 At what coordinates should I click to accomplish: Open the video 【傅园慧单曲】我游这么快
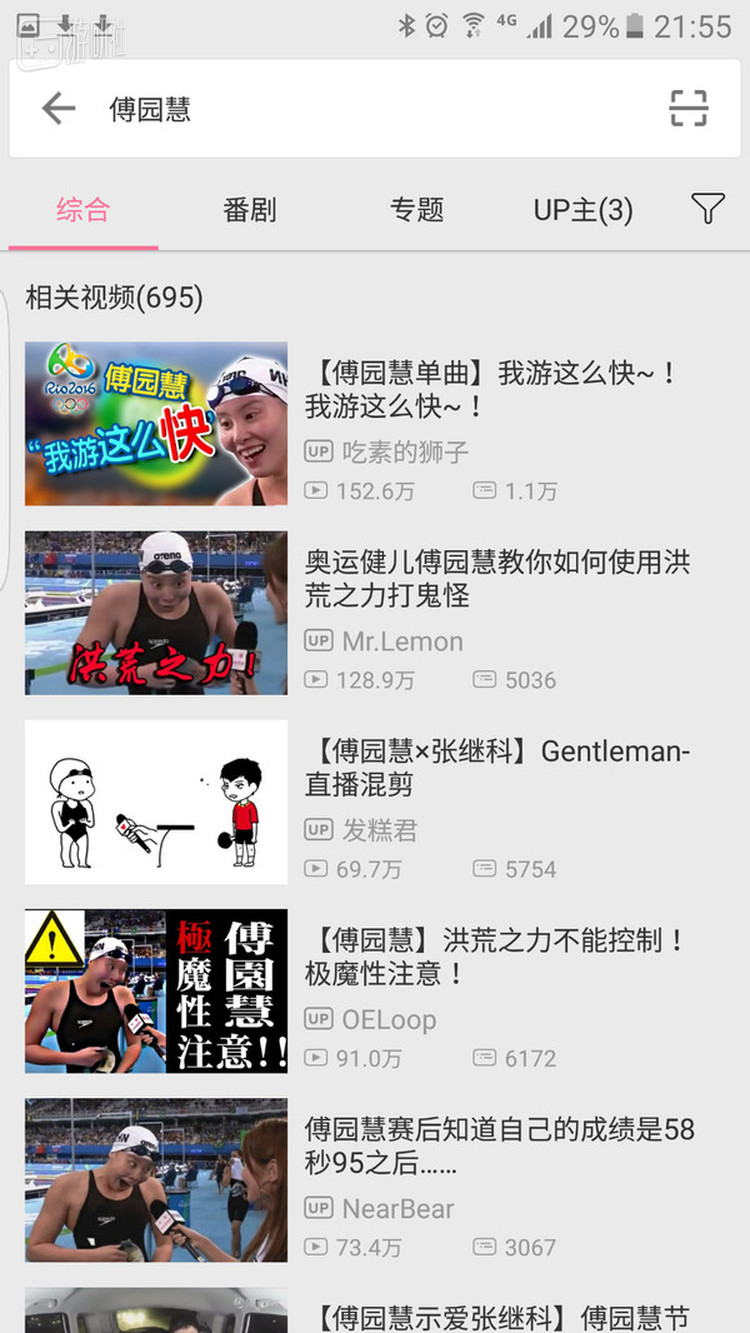[x=490, y=390]
